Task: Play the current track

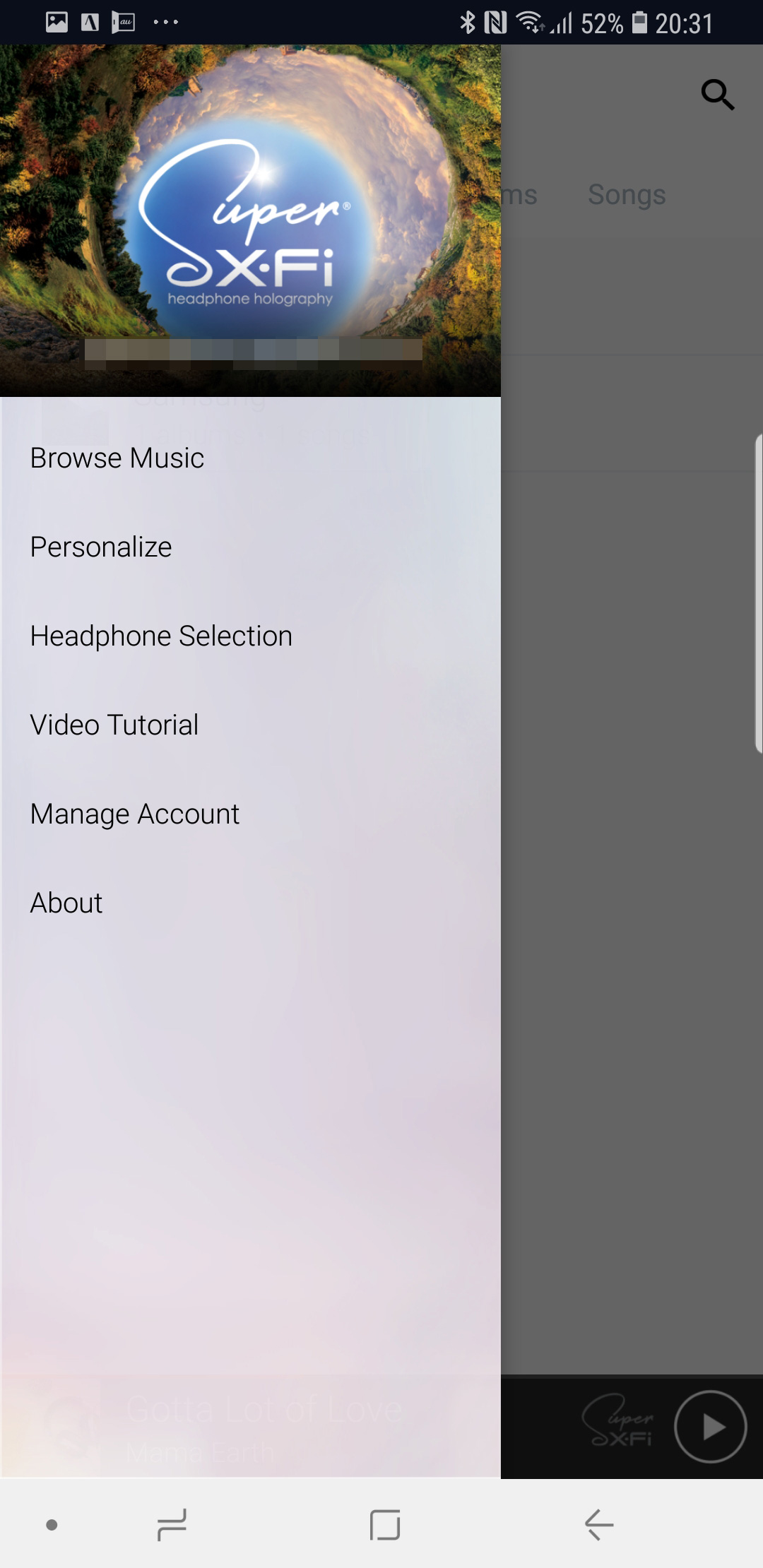Action: point(710,1427)
